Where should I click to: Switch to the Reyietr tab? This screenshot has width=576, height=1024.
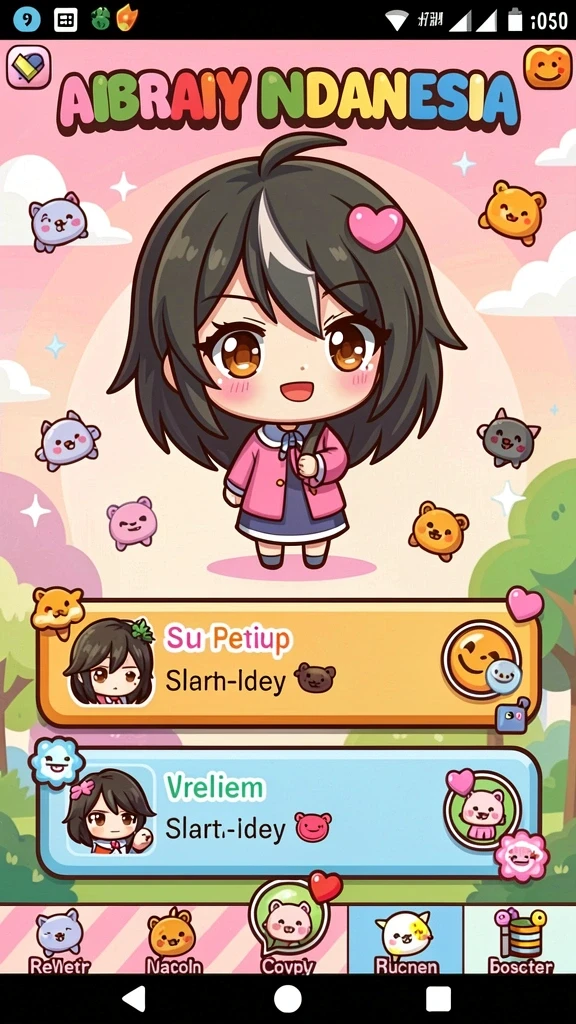click(x=58, y=940)
